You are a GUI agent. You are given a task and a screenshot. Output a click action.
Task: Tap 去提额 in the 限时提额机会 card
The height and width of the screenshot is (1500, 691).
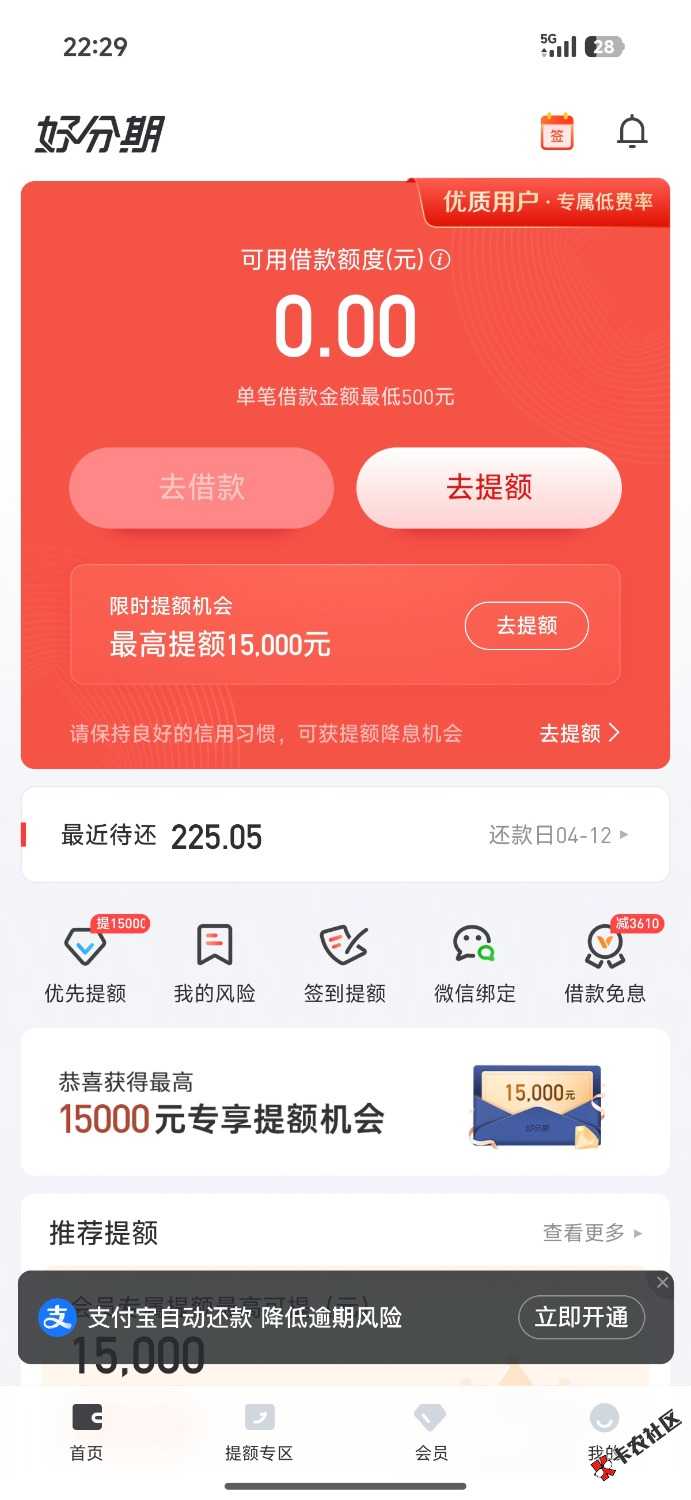tap(526, 626)
